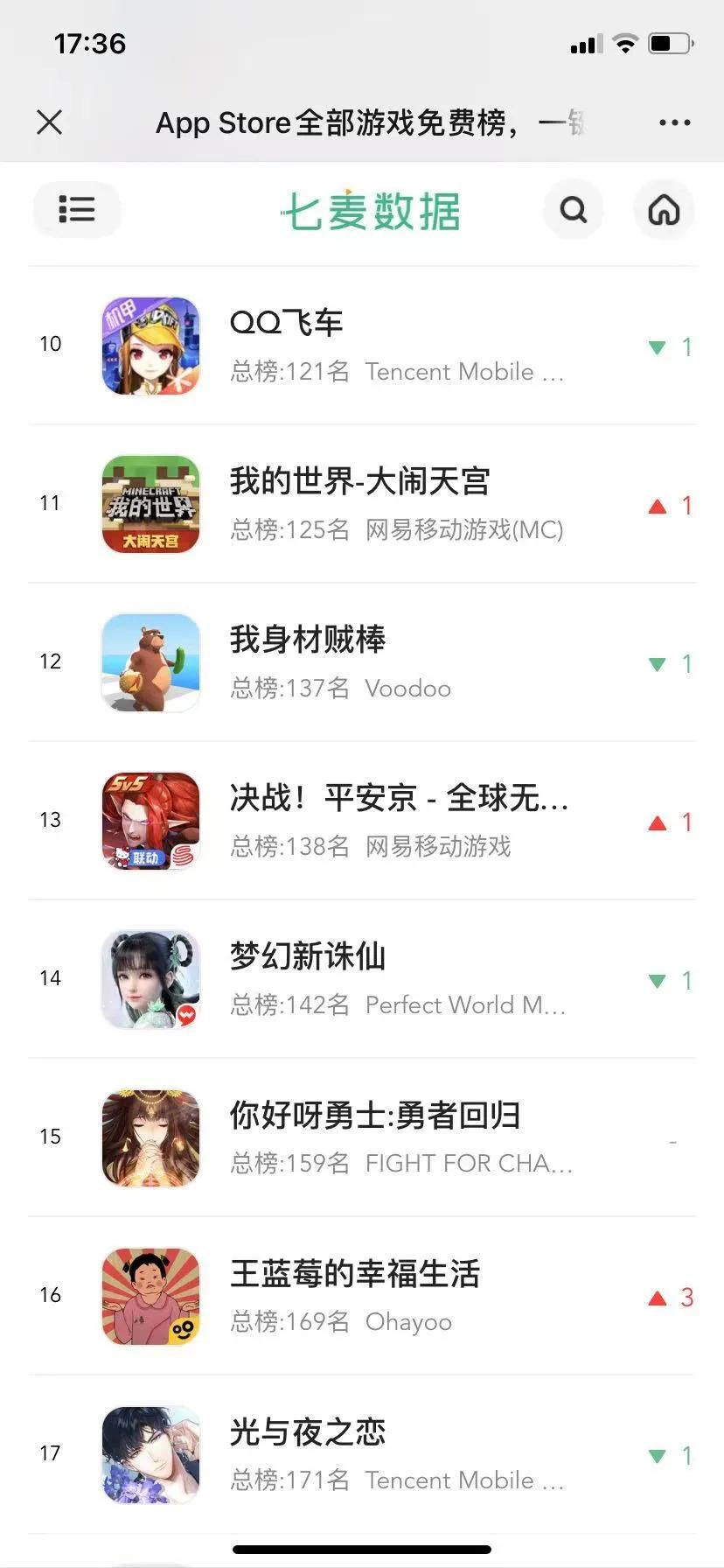Viewport: 724px width, 1568px height.
Task: Tap the 梦幻新诛仙 character icon
Action: click(x=150, y=979)
